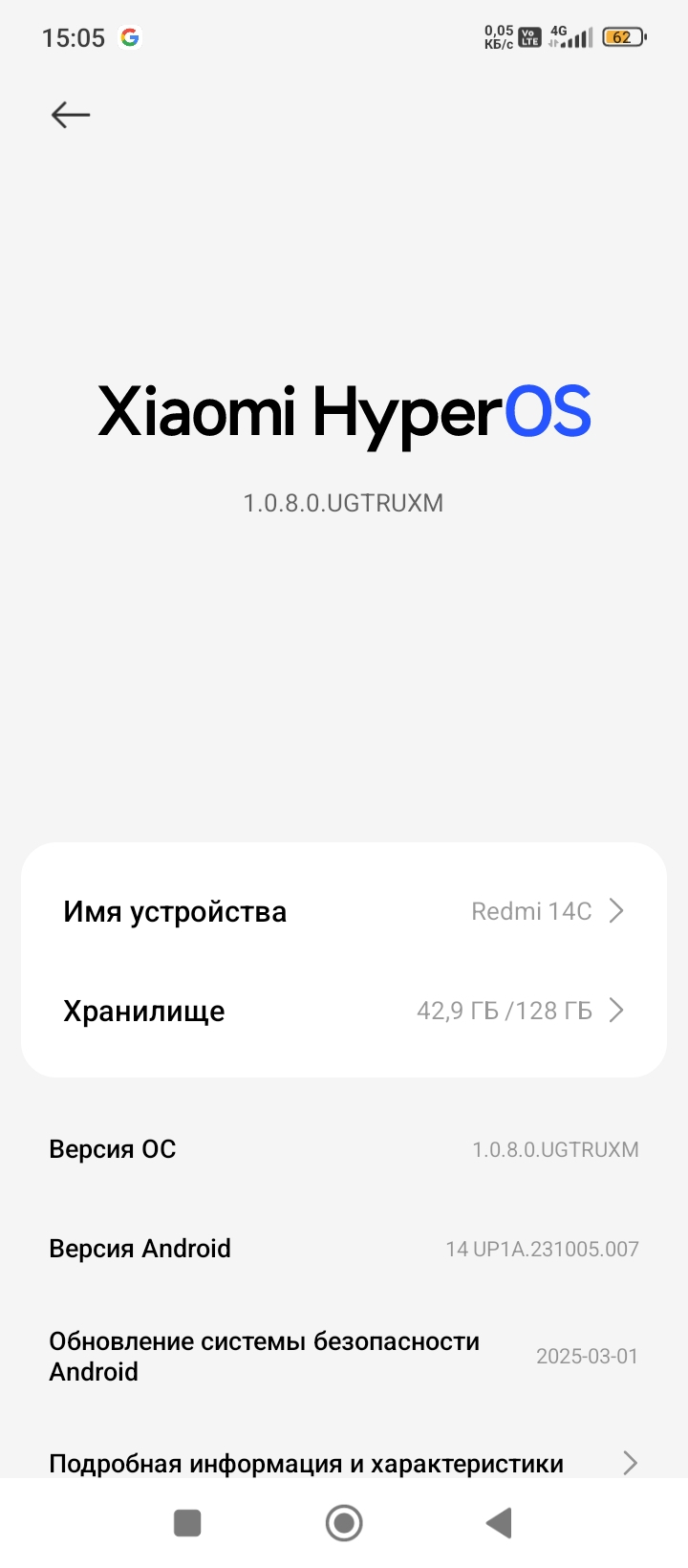This screenshot has width=688, height=1568.
Task: Open the Хранилище storage details
Action: [x=344, y=1011]
